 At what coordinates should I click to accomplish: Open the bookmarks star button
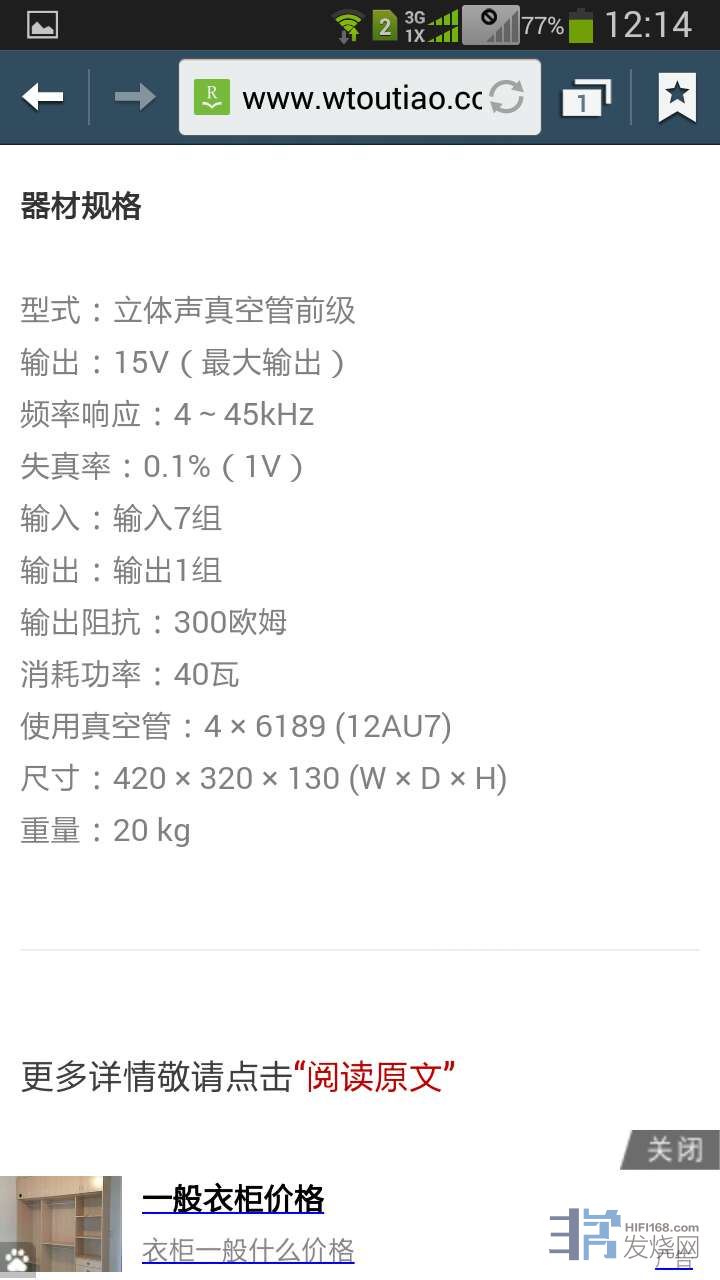(677, 97)
